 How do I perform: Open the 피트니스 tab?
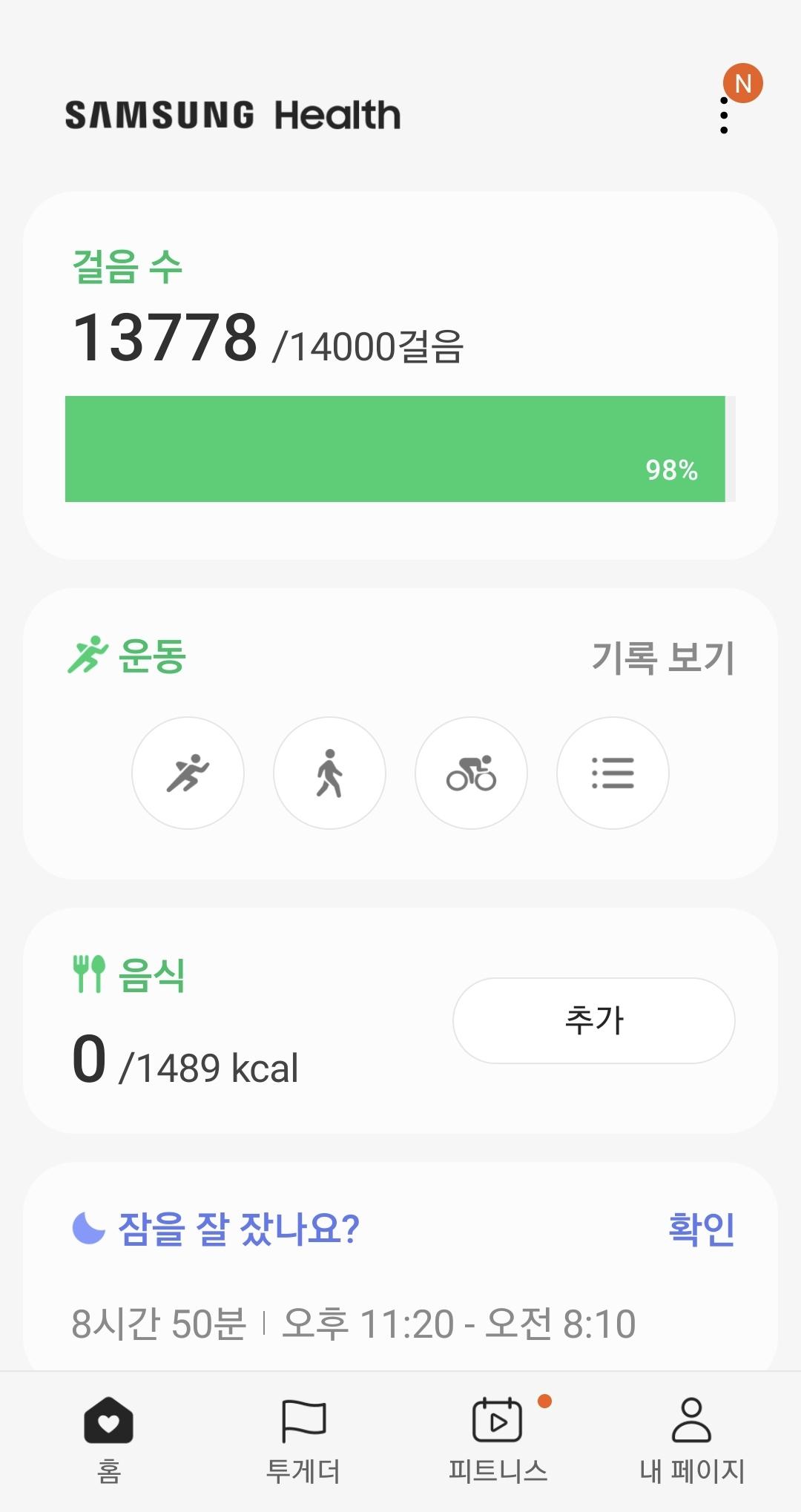click(498, 1439)
